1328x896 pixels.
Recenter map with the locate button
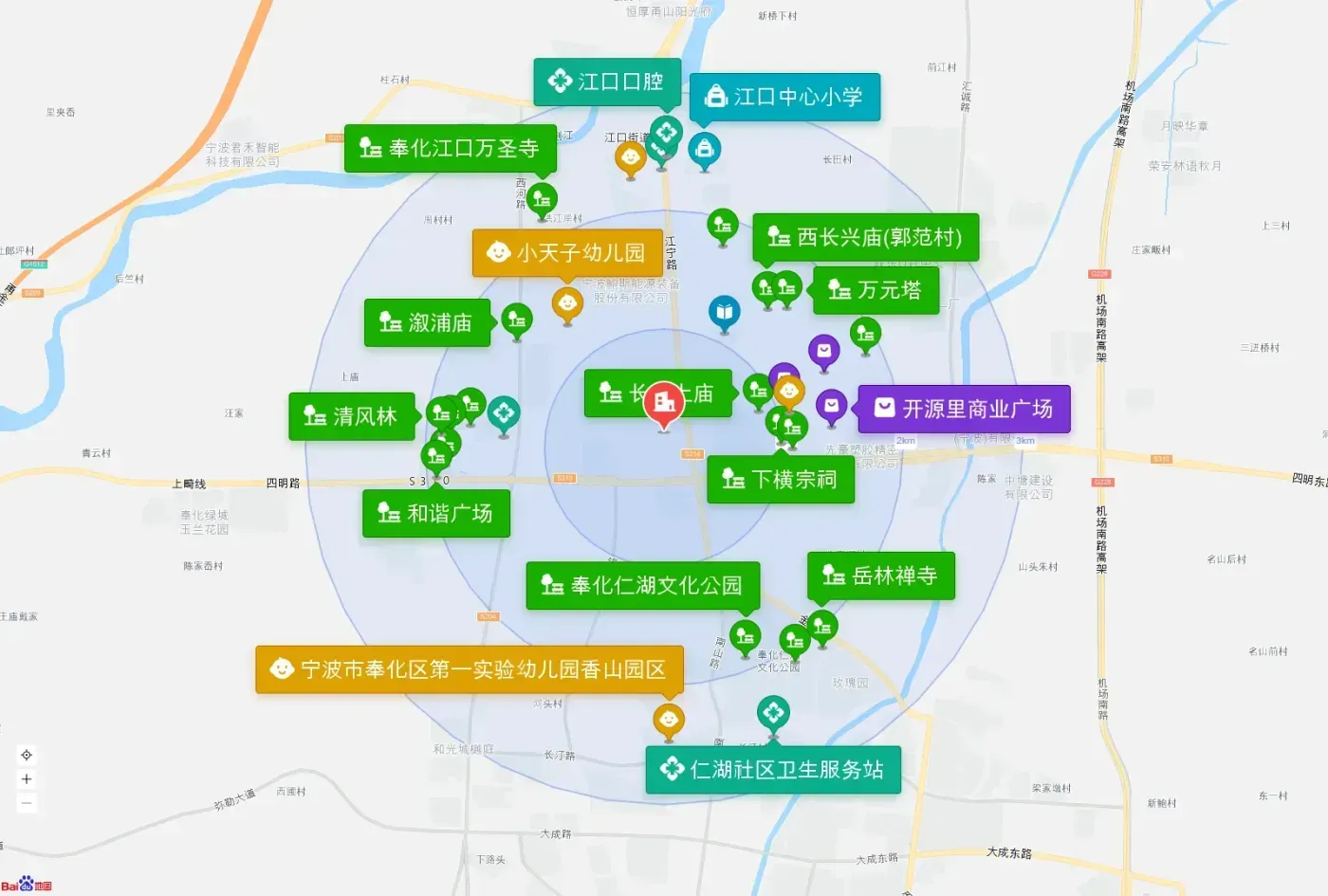click(27, 756)
